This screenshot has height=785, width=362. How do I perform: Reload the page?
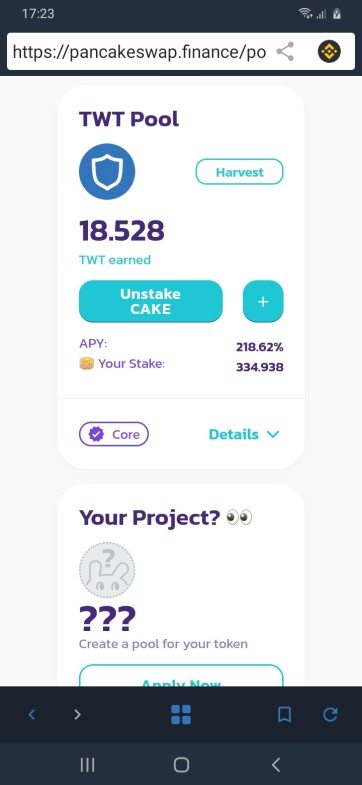(x=330, y=714)
